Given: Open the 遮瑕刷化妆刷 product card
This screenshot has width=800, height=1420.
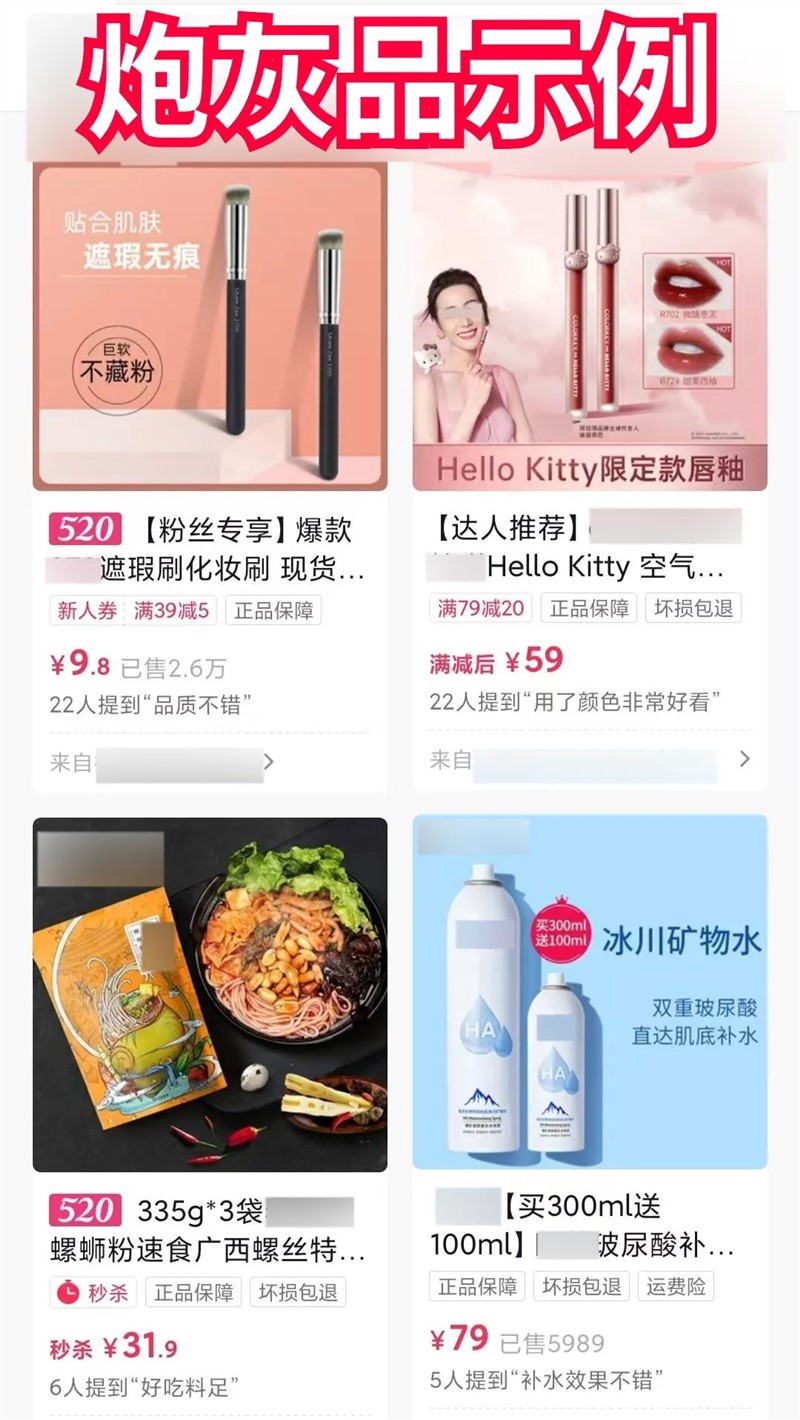Looking at the screenshot, I should pyautogui.click(x=210, y=477).
